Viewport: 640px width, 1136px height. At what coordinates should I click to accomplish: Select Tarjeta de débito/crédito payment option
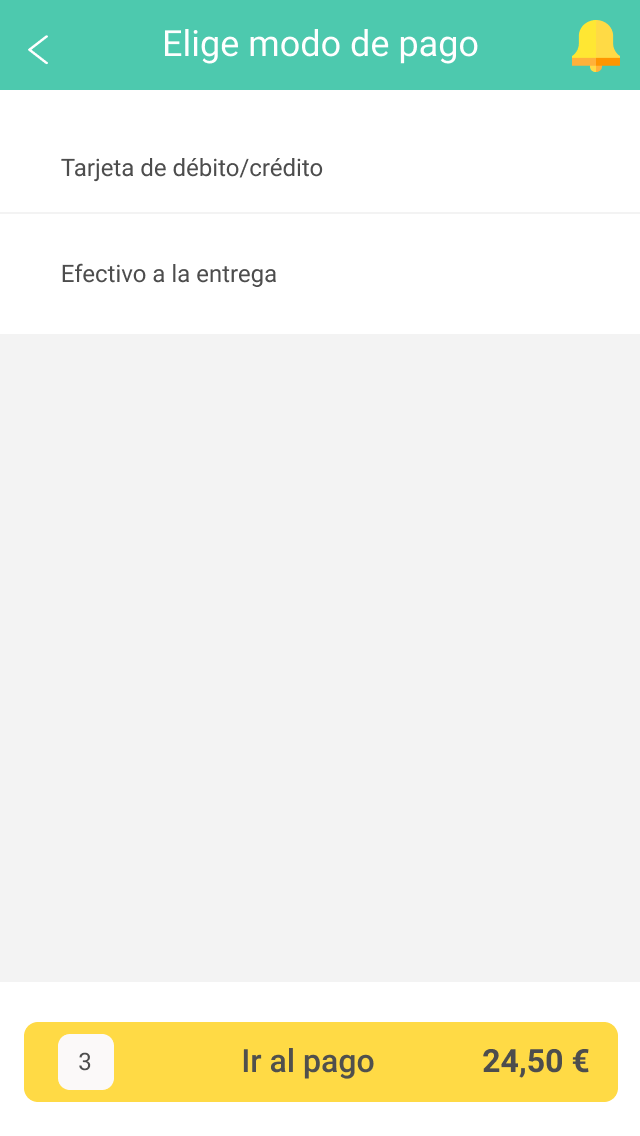pyautogui.click(x=192, y=168)
